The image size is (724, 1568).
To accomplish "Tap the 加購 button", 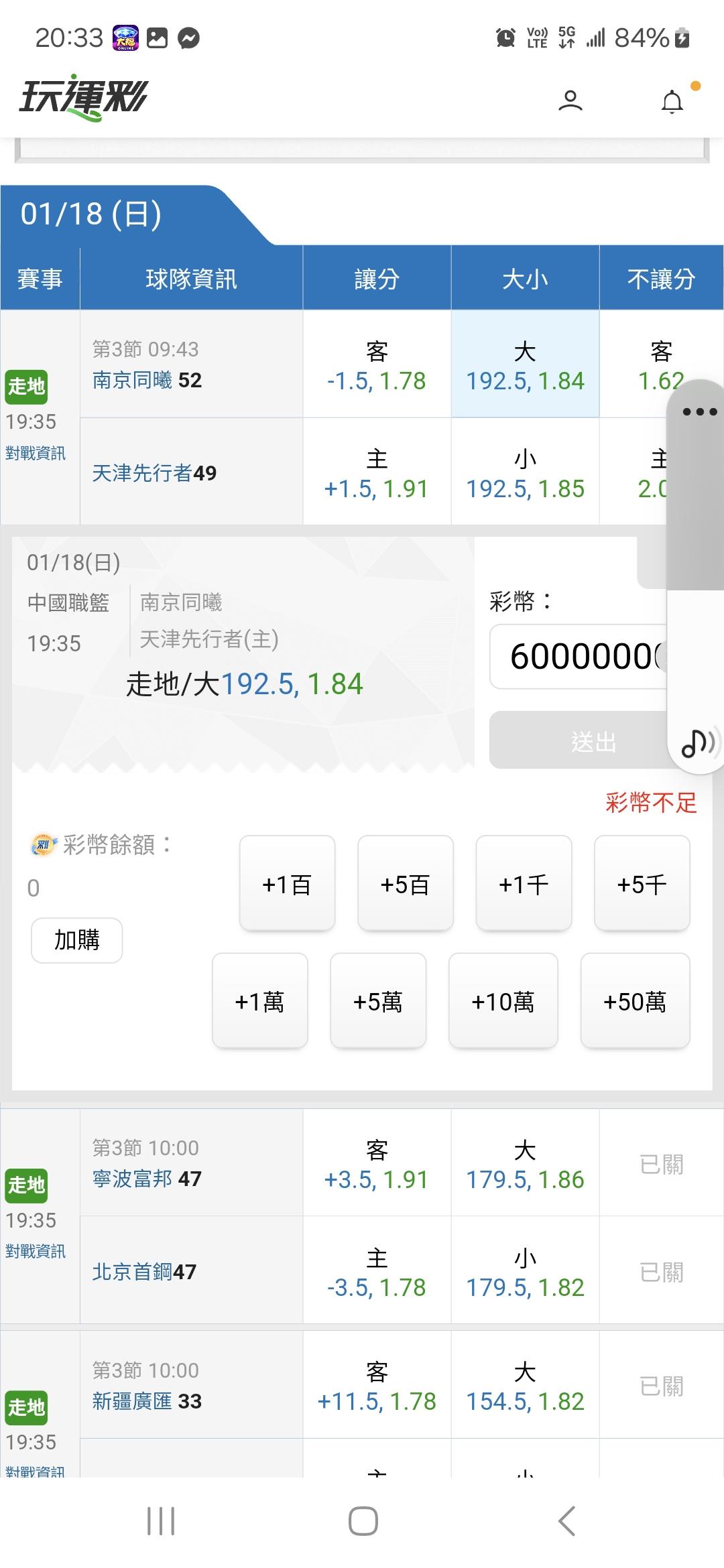I will (76, 940).
